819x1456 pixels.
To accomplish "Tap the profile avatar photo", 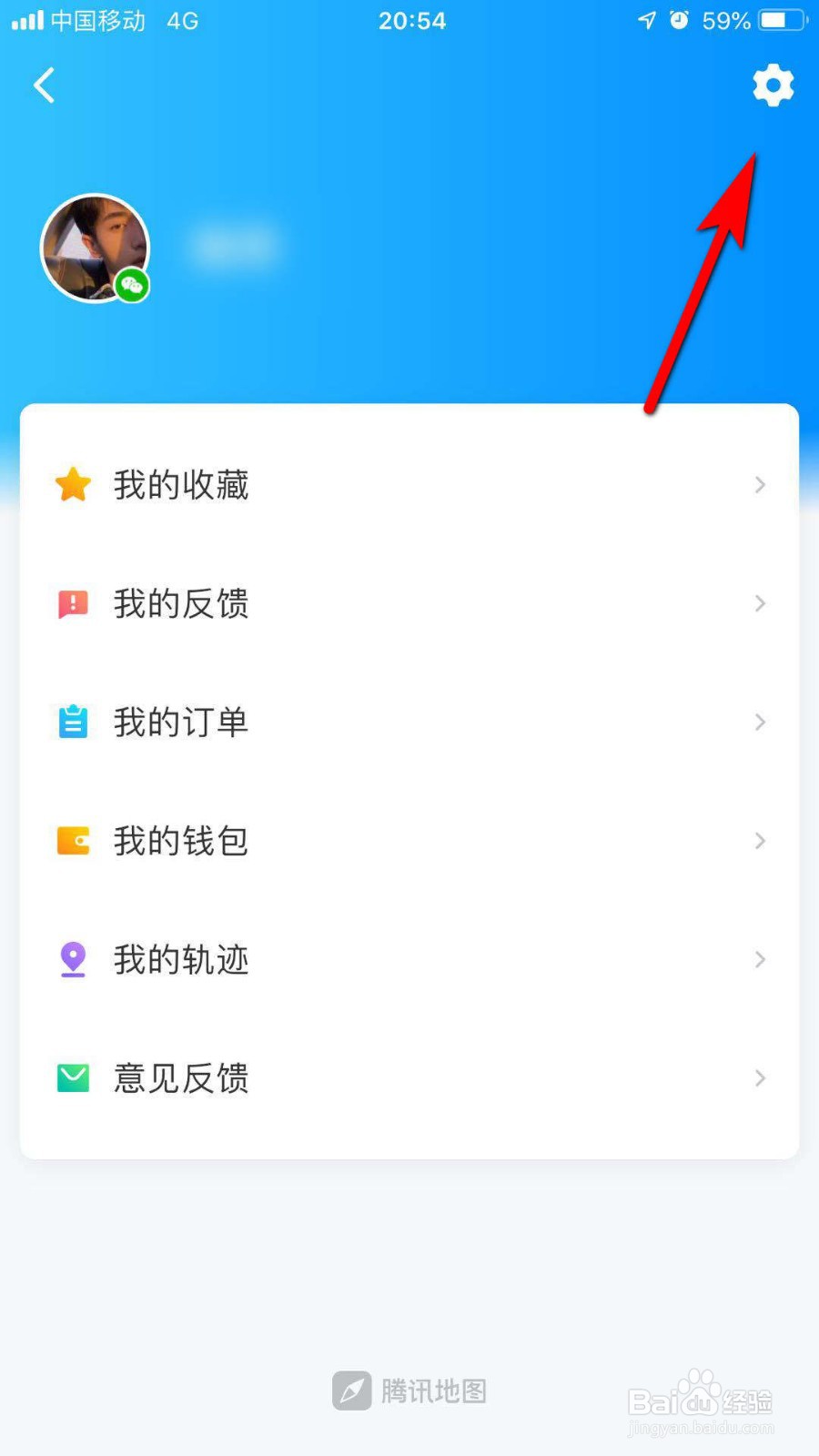I will tap(96, 246).
